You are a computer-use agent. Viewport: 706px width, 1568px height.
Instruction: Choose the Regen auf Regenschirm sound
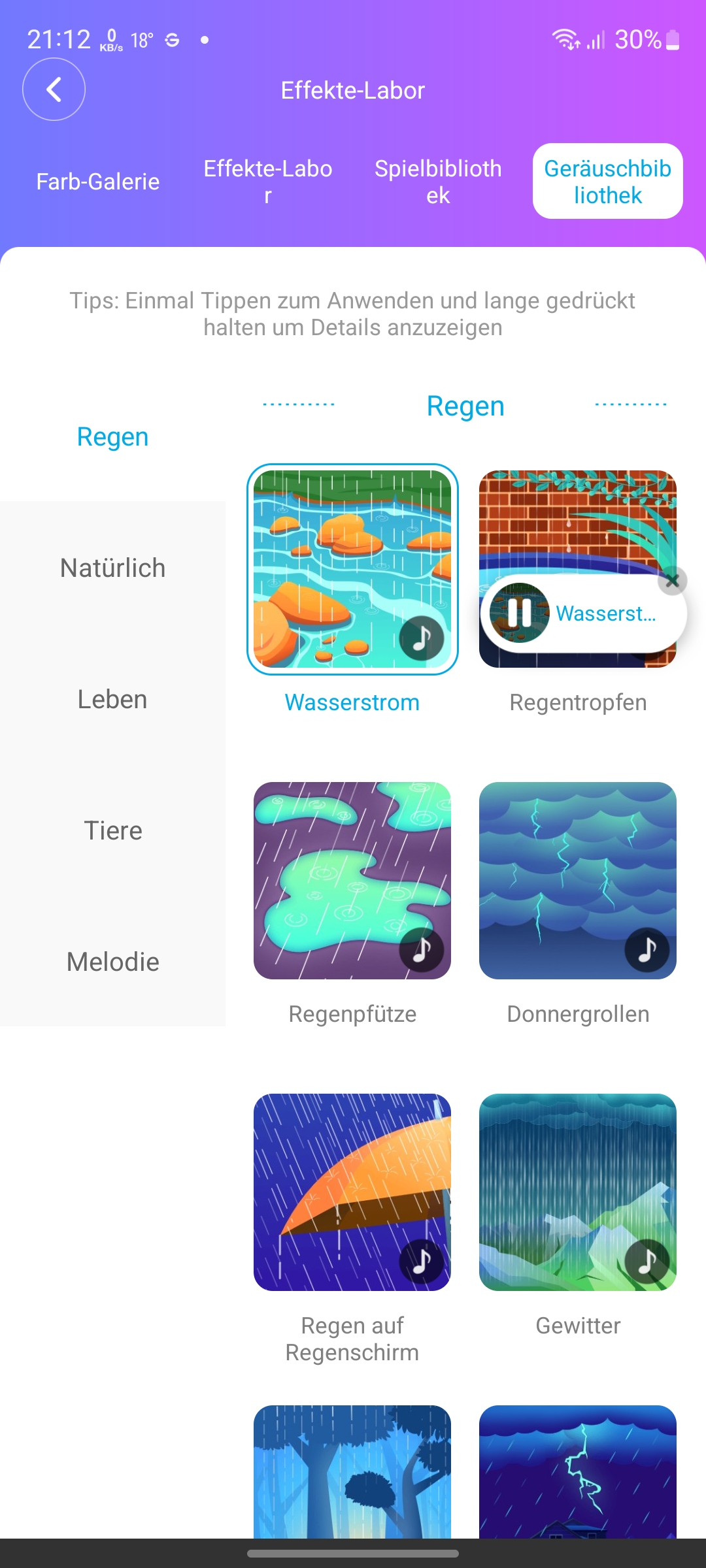[x=352, y=1192]
